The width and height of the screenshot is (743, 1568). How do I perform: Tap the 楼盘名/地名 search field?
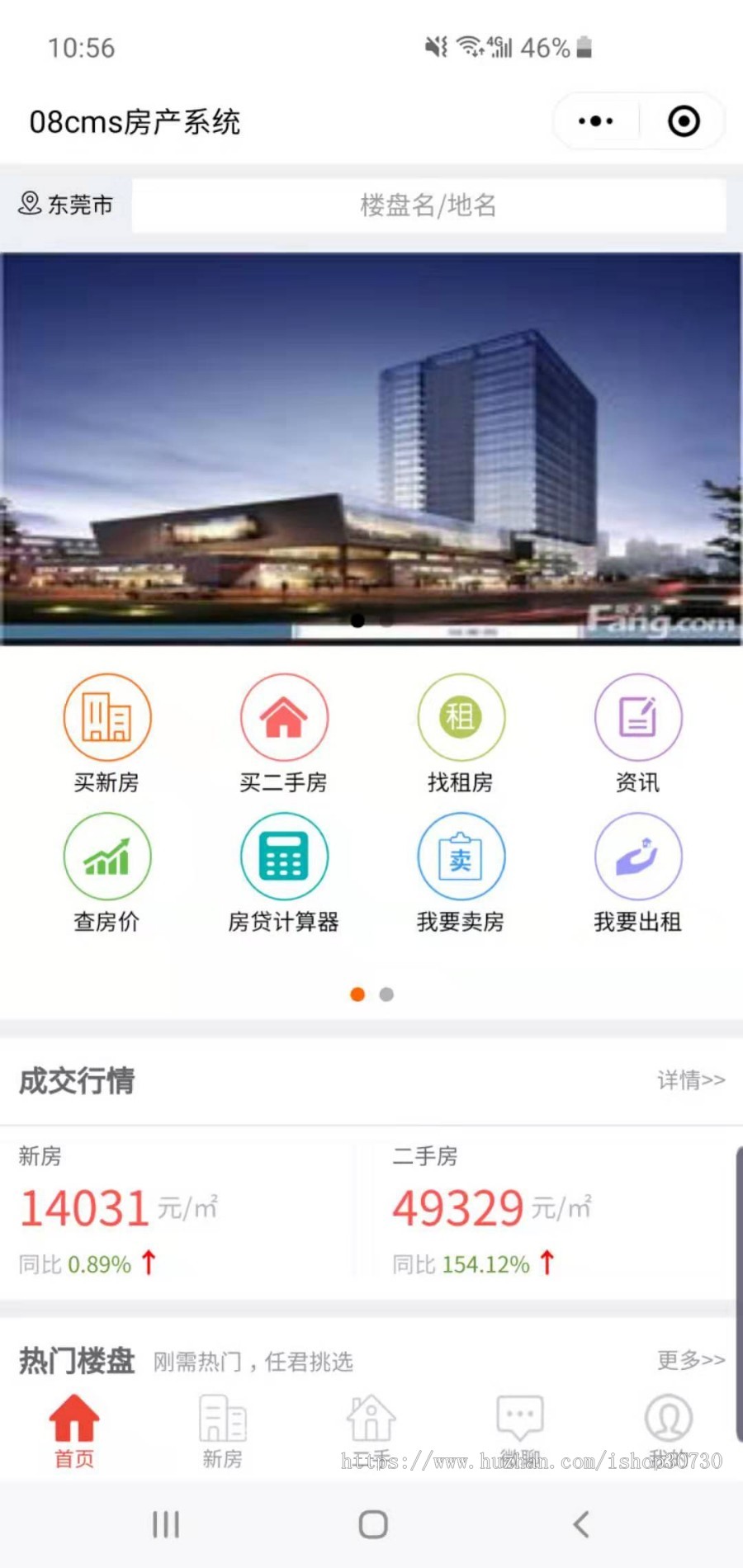click(428, 205)
